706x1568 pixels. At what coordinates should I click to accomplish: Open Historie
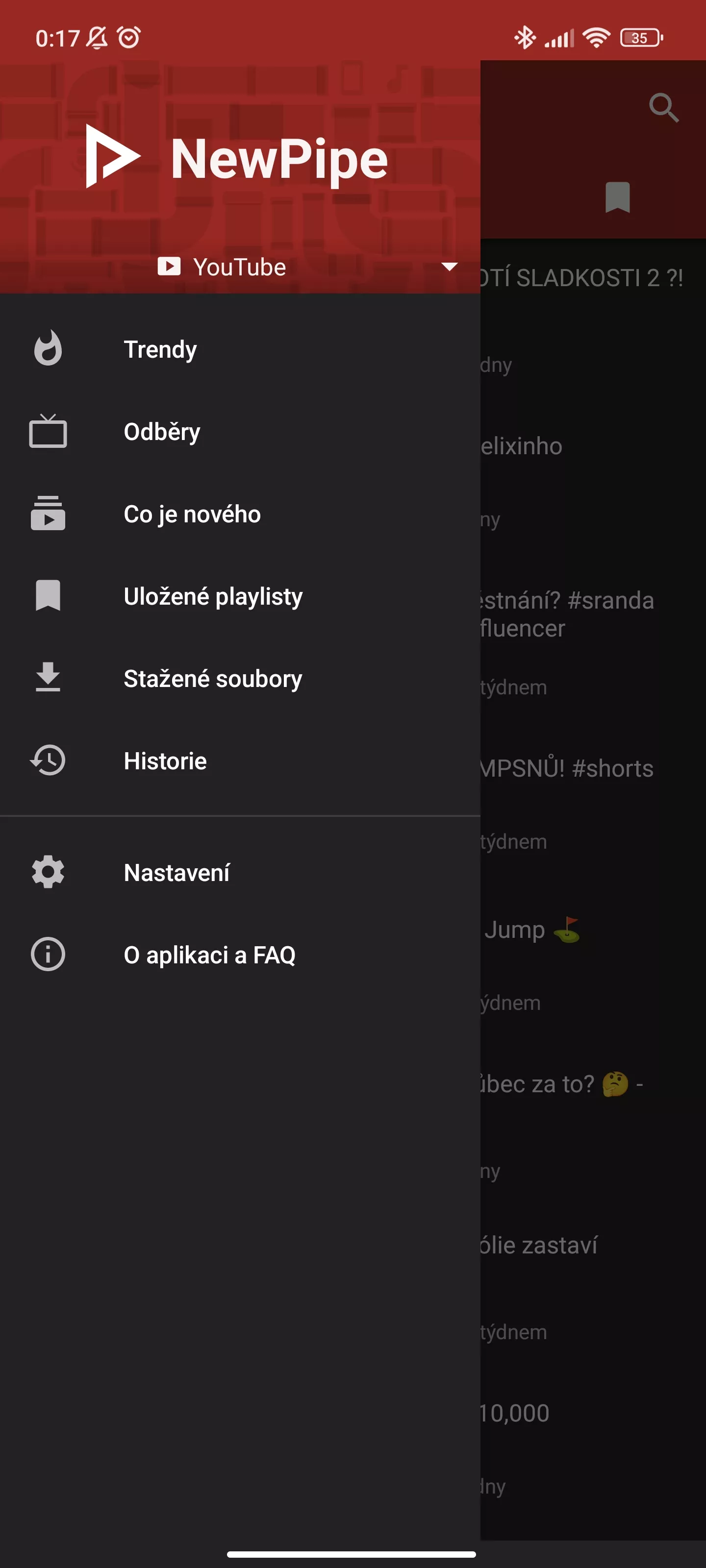click(x=240, y=761)
